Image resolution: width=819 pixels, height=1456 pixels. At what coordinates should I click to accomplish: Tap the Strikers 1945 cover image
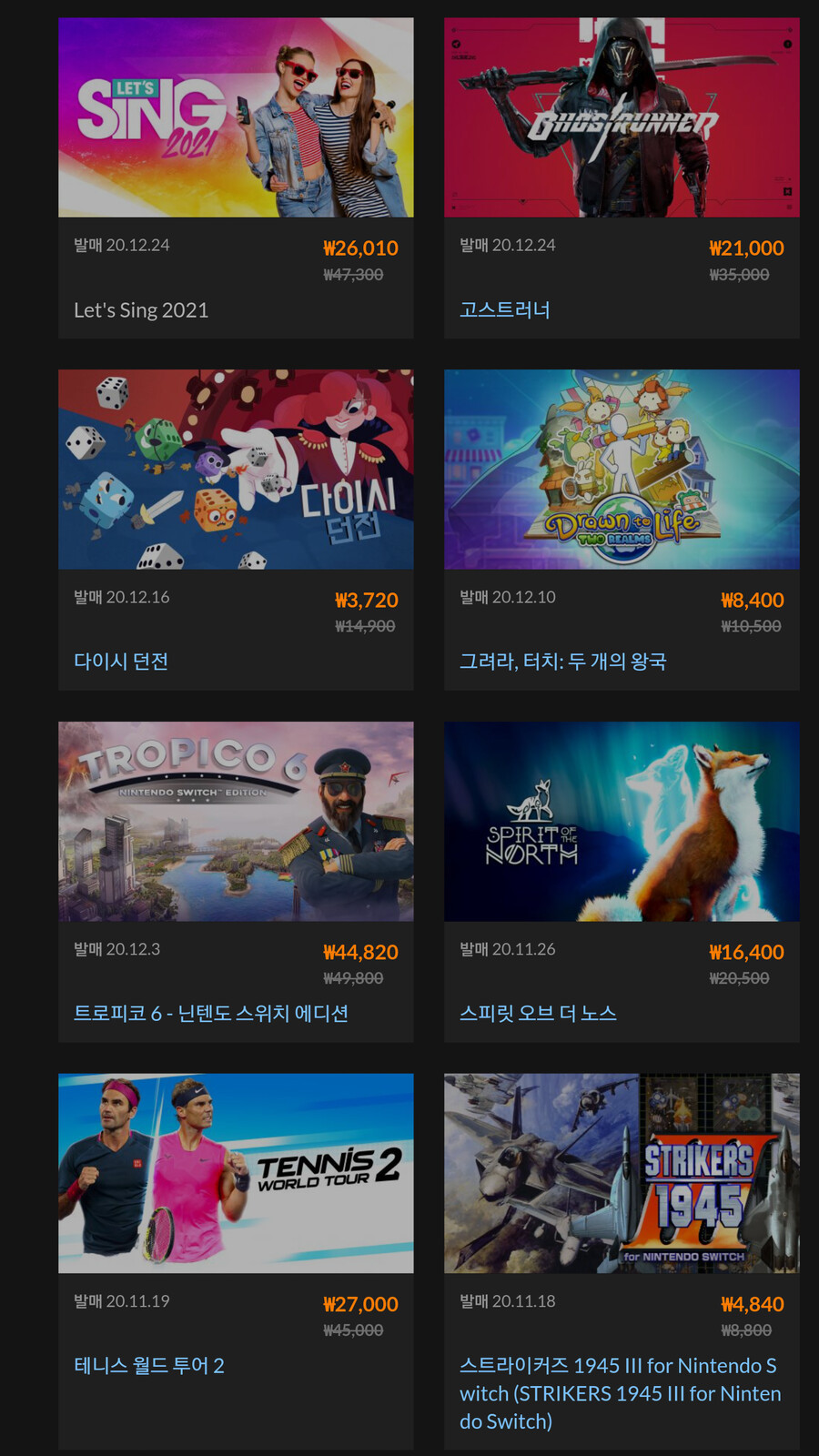[x=622, y=1173]
